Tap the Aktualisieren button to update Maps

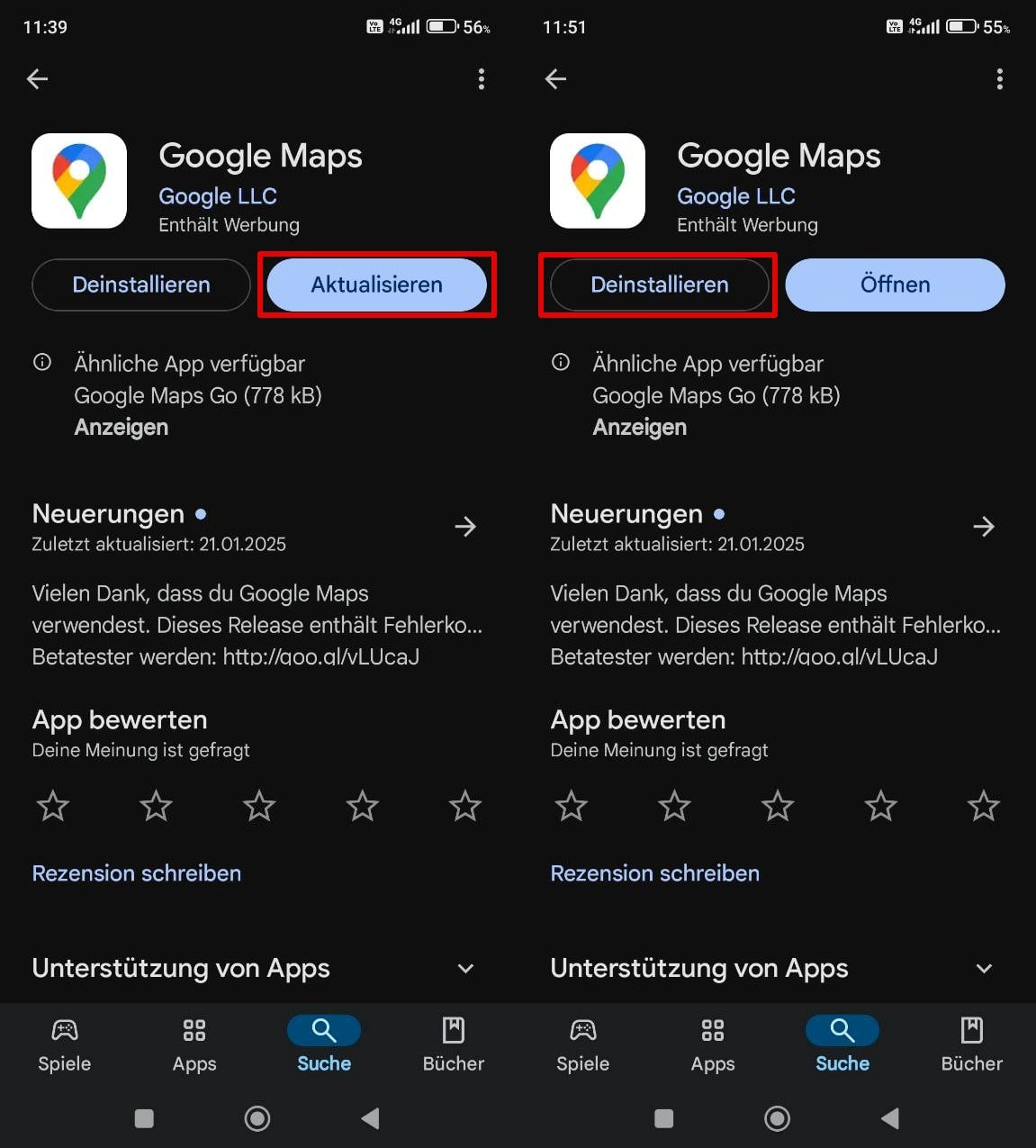(376, 285)
